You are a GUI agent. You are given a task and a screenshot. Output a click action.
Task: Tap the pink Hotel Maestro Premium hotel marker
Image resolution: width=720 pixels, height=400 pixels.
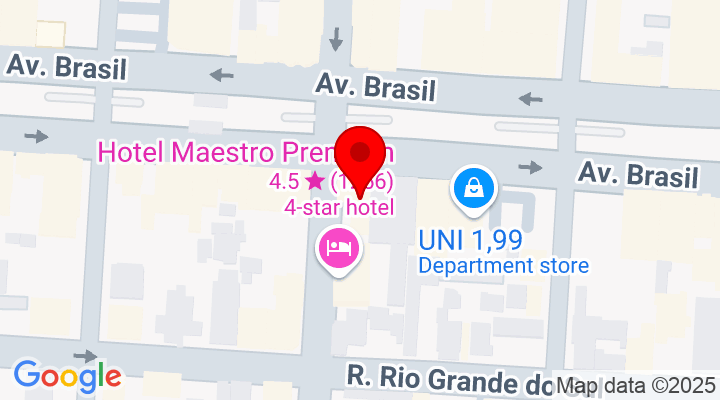pos(338,245)
